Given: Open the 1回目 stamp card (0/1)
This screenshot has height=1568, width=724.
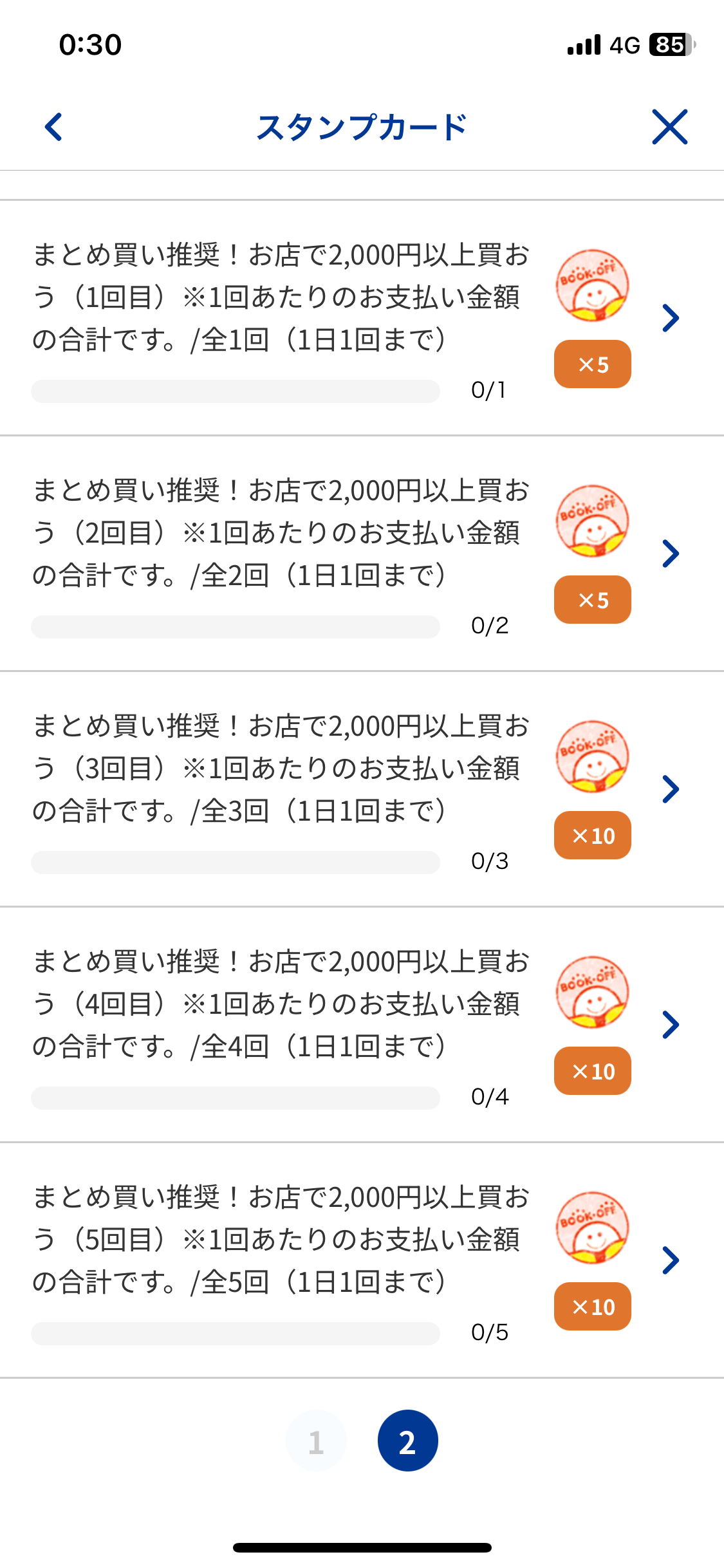Looking at the screenshot, I should [670, 318].
